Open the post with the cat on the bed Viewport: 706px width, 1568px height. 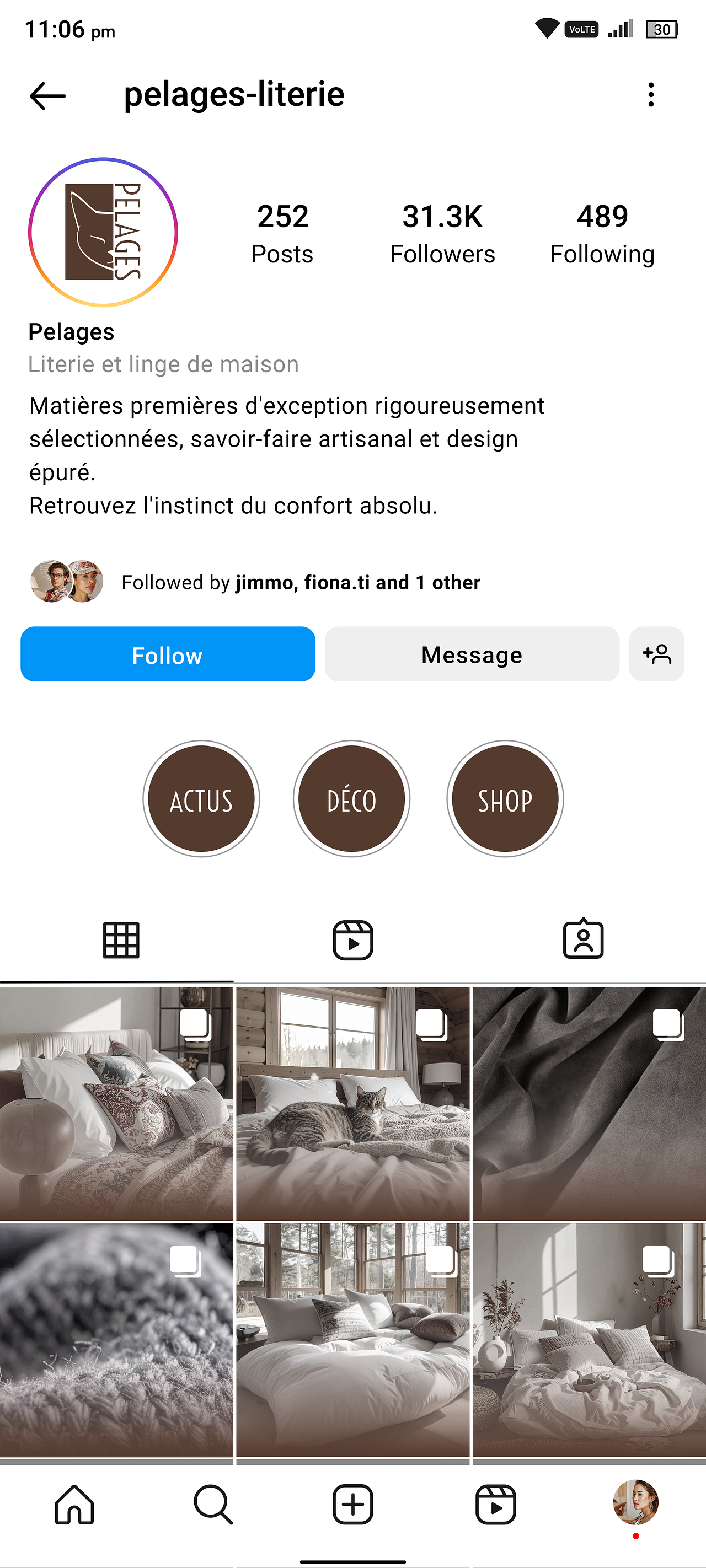pyautogui.click(x=352, y=1103)
